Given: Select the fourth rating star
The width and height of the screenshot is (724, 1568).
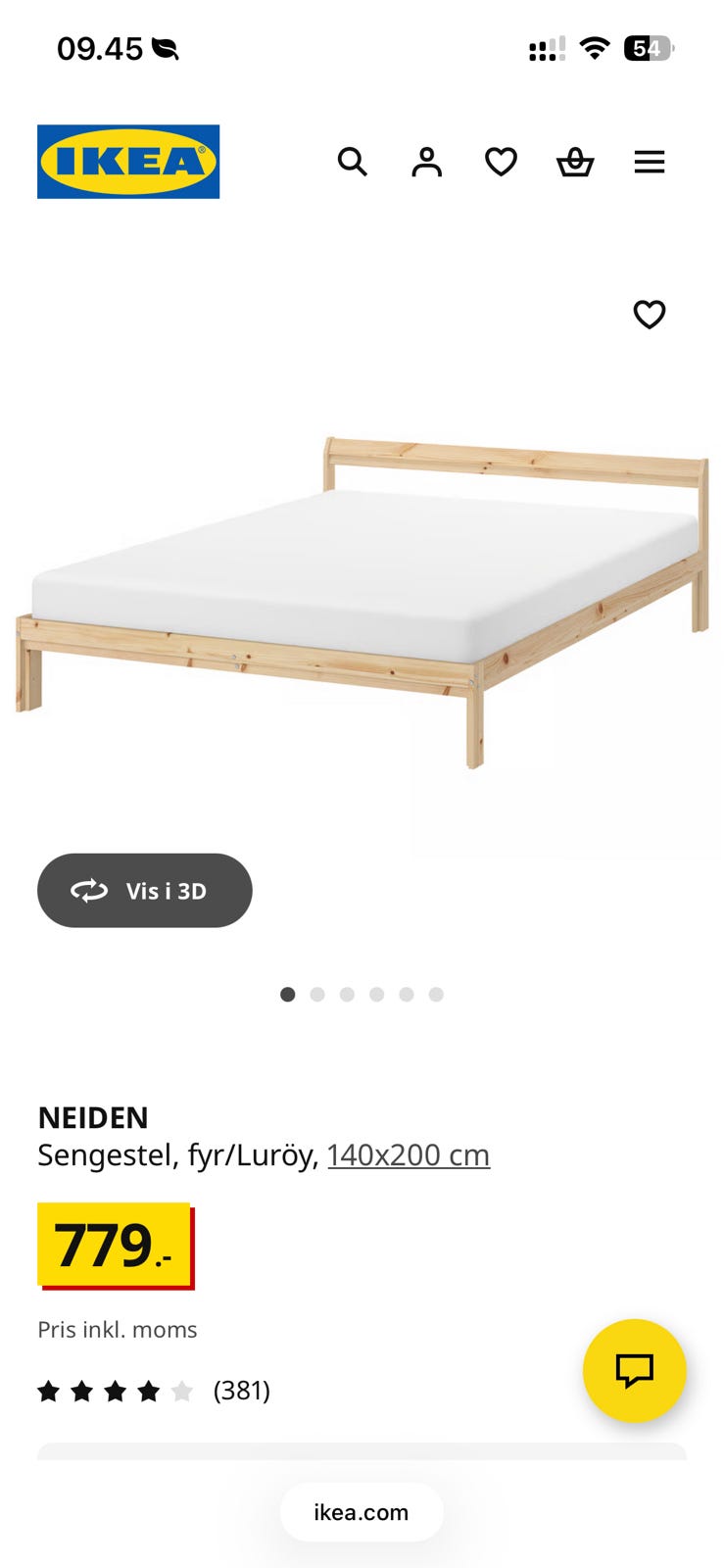Looking at the screenshot, I should [149, 1390].
